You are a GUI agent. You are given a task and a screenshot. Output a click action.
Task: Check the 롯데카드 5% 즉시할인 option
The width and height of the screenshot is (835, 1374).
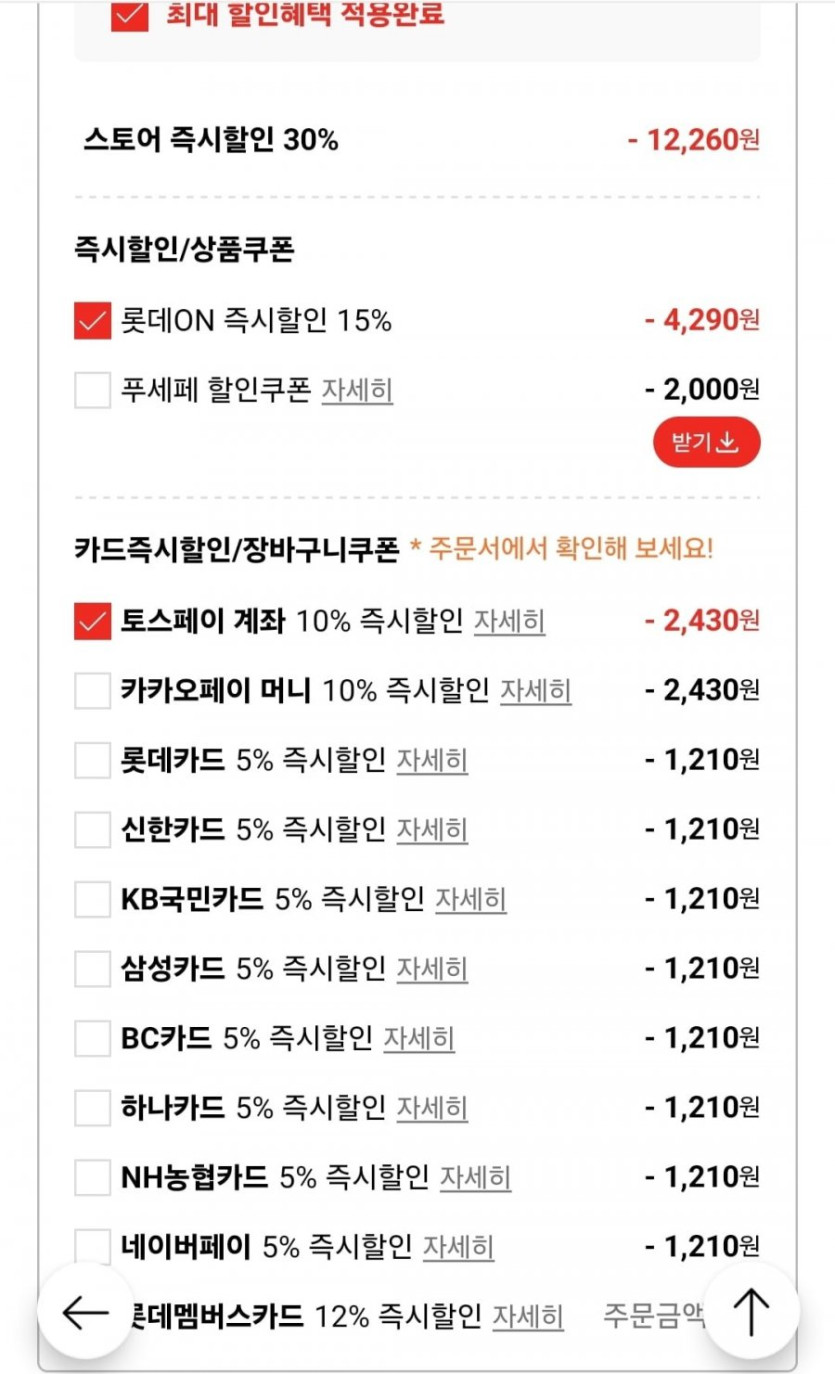coord(92,760)
